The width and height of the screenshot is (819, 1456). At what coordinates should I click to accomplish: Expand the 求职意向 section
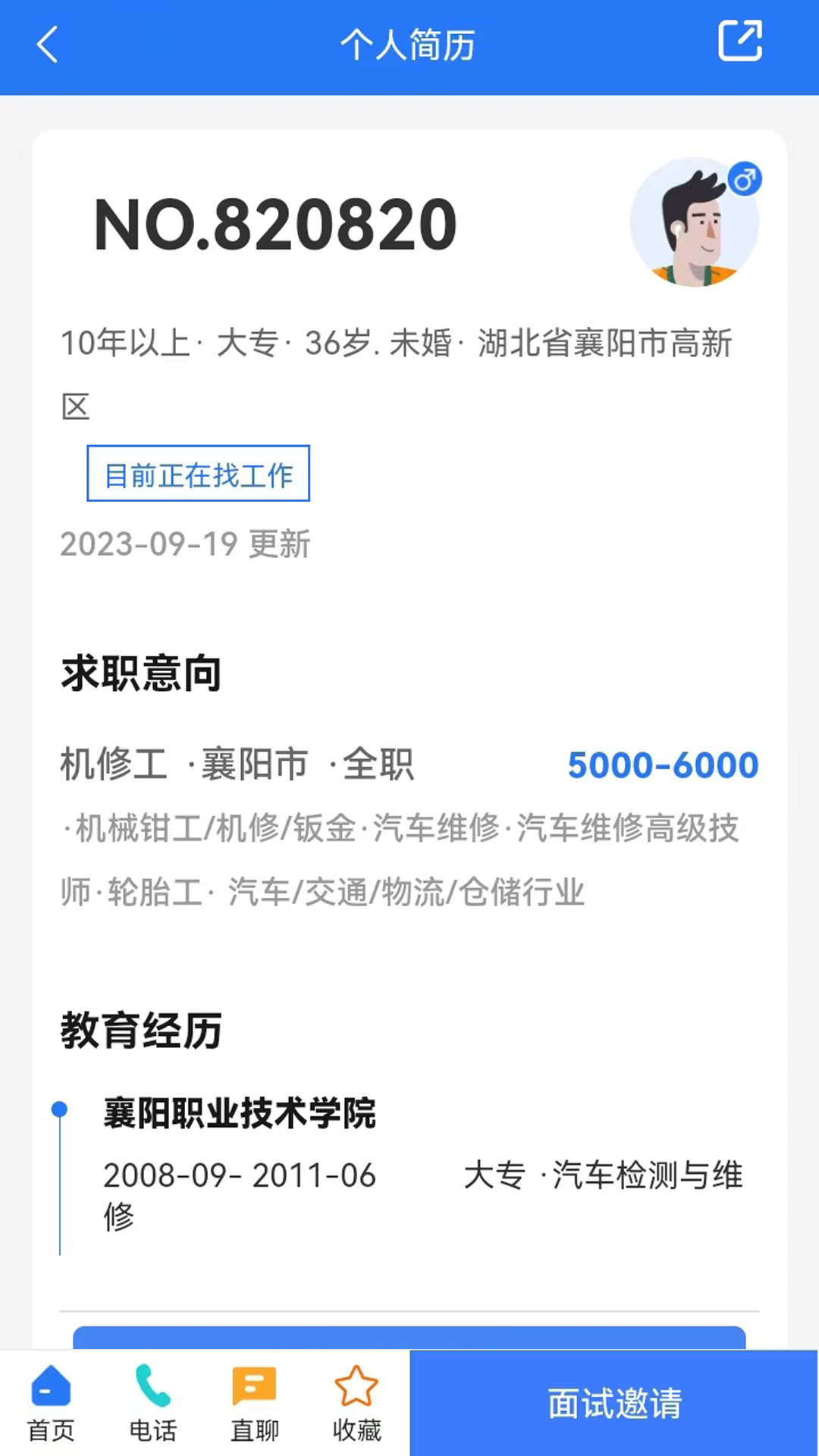[140, 673]
